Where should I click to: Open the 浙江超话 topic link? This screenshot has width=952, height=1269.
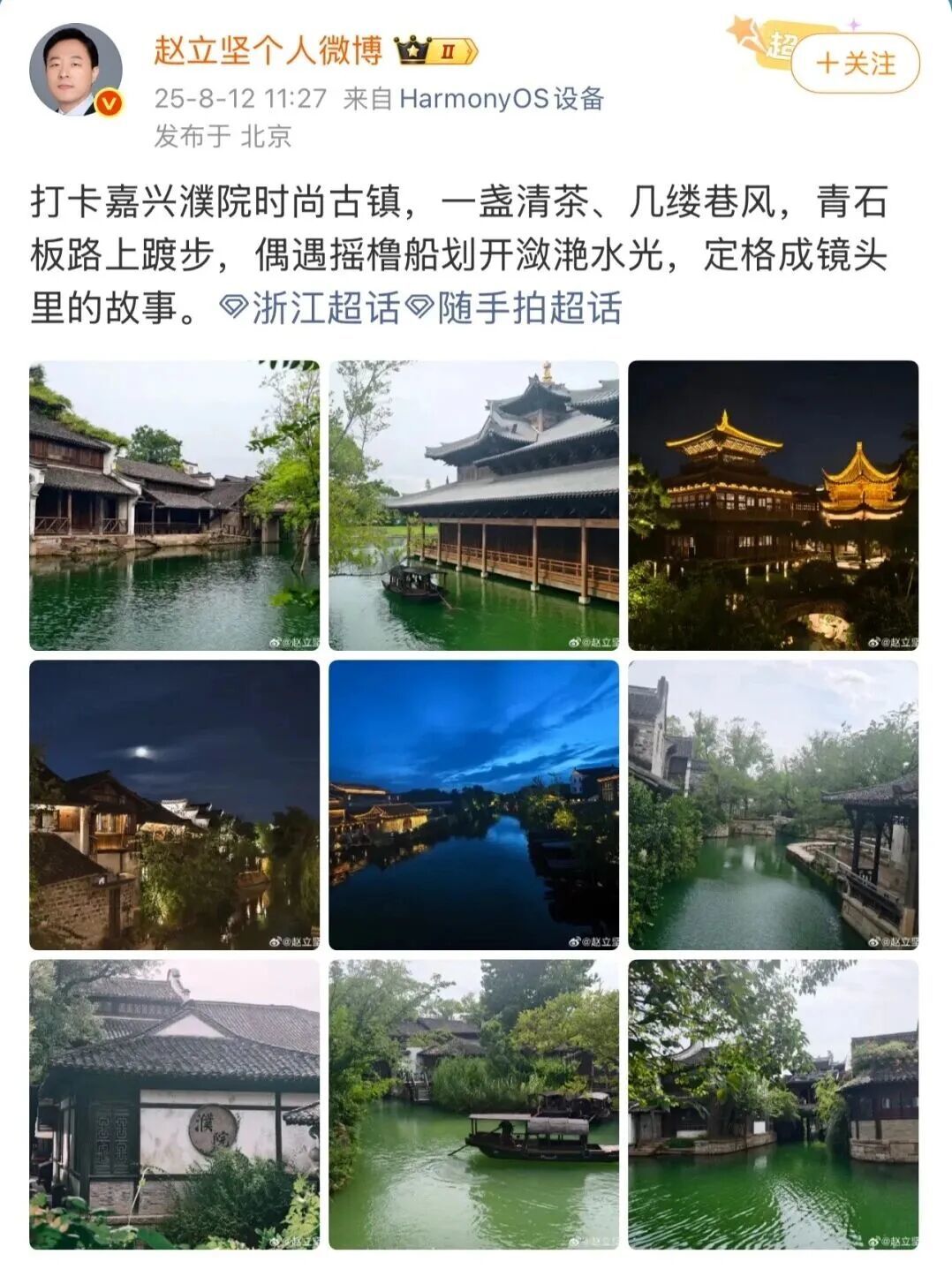click(x=313, y=308)
